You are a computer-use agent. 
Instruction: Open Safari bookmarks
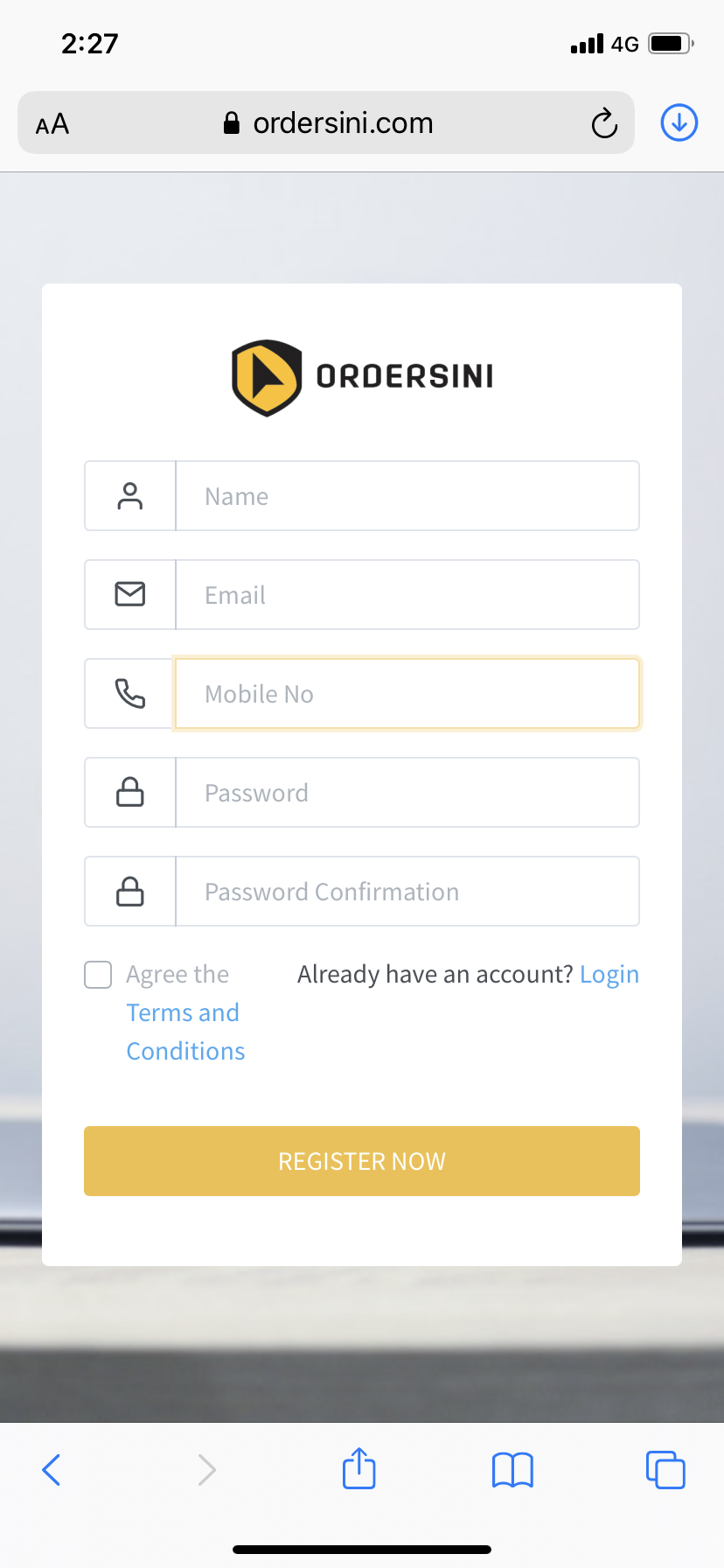tap(512, 1470)
